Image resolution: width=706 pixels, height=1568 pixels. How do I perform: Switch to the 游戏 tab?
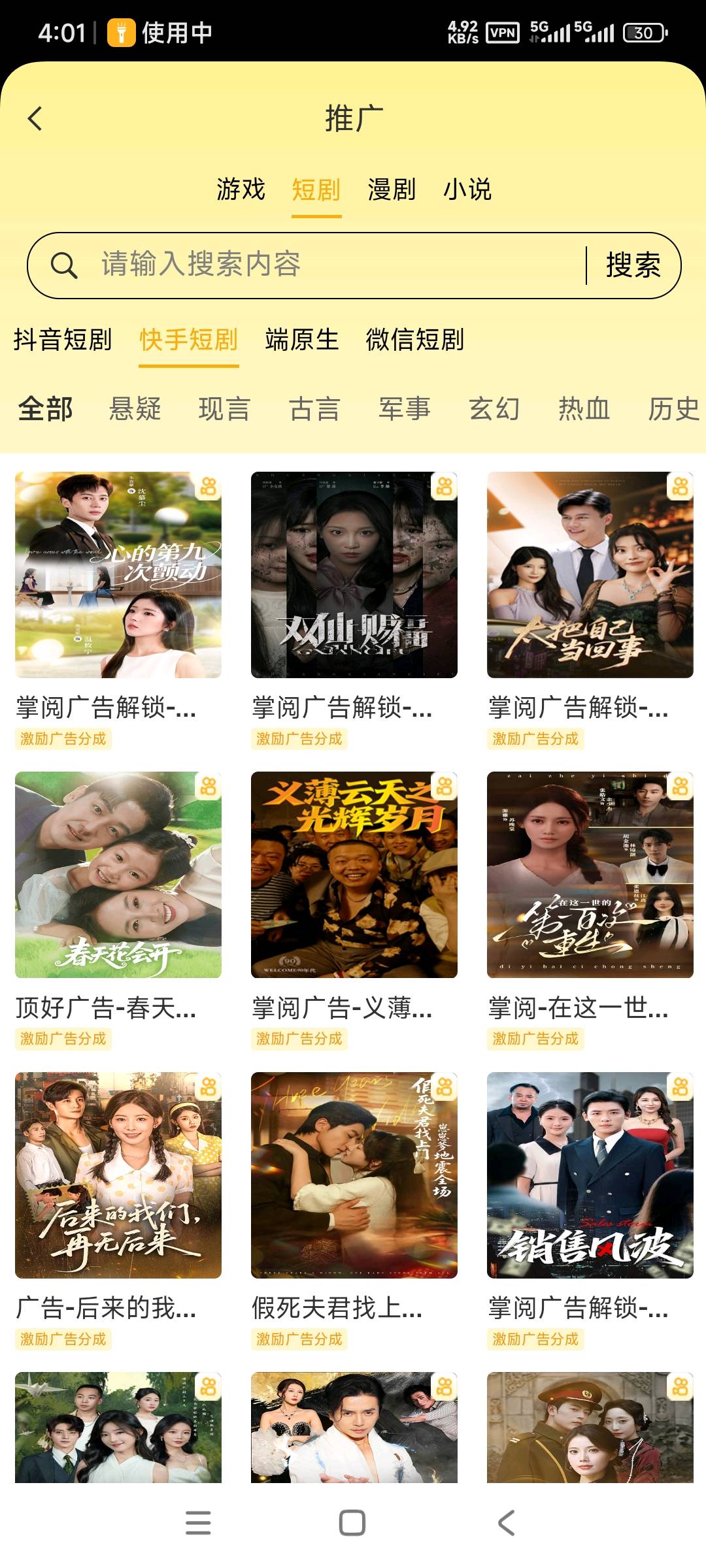[241, 190]
